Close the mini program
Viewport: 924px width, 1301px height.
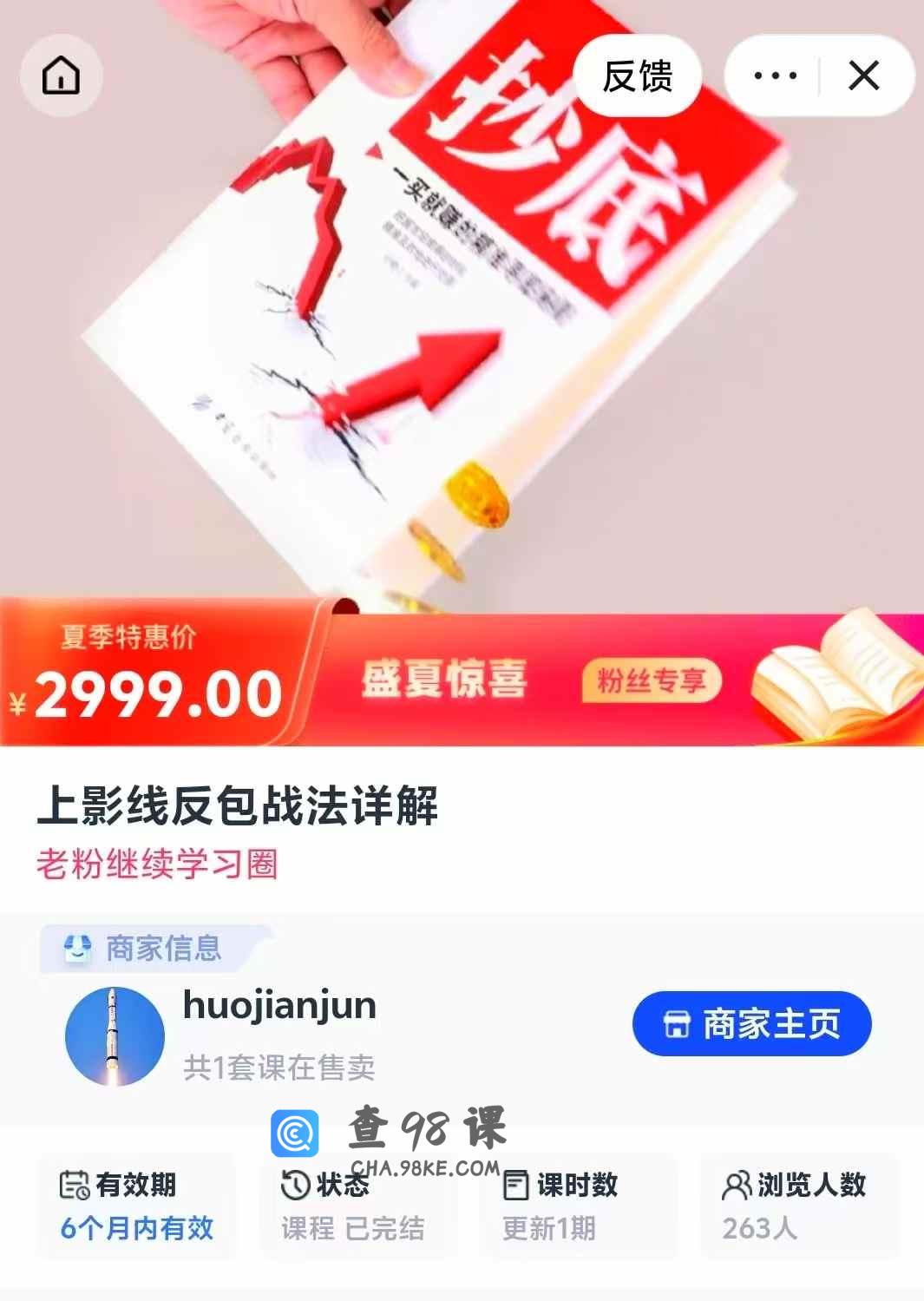click(864, 76)
